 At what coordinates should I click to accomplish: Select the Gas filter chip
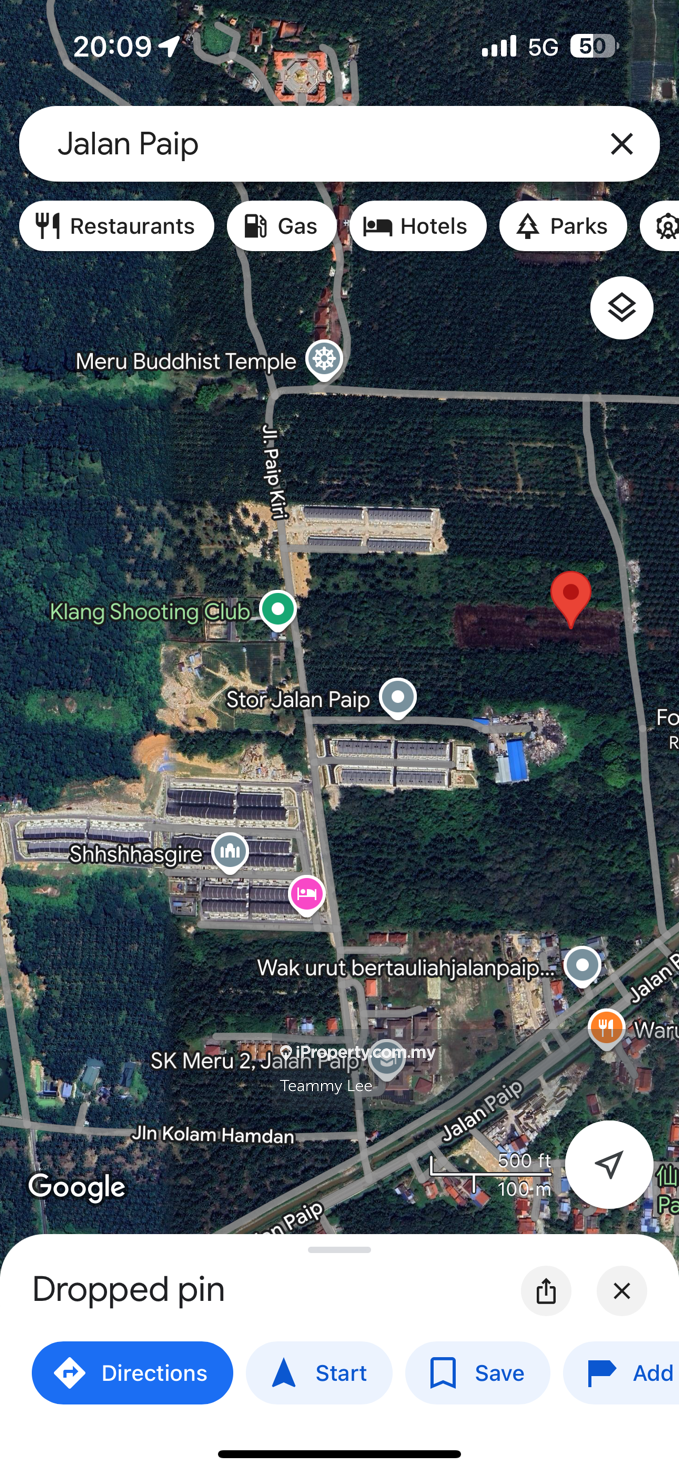[x=281, y=226]
